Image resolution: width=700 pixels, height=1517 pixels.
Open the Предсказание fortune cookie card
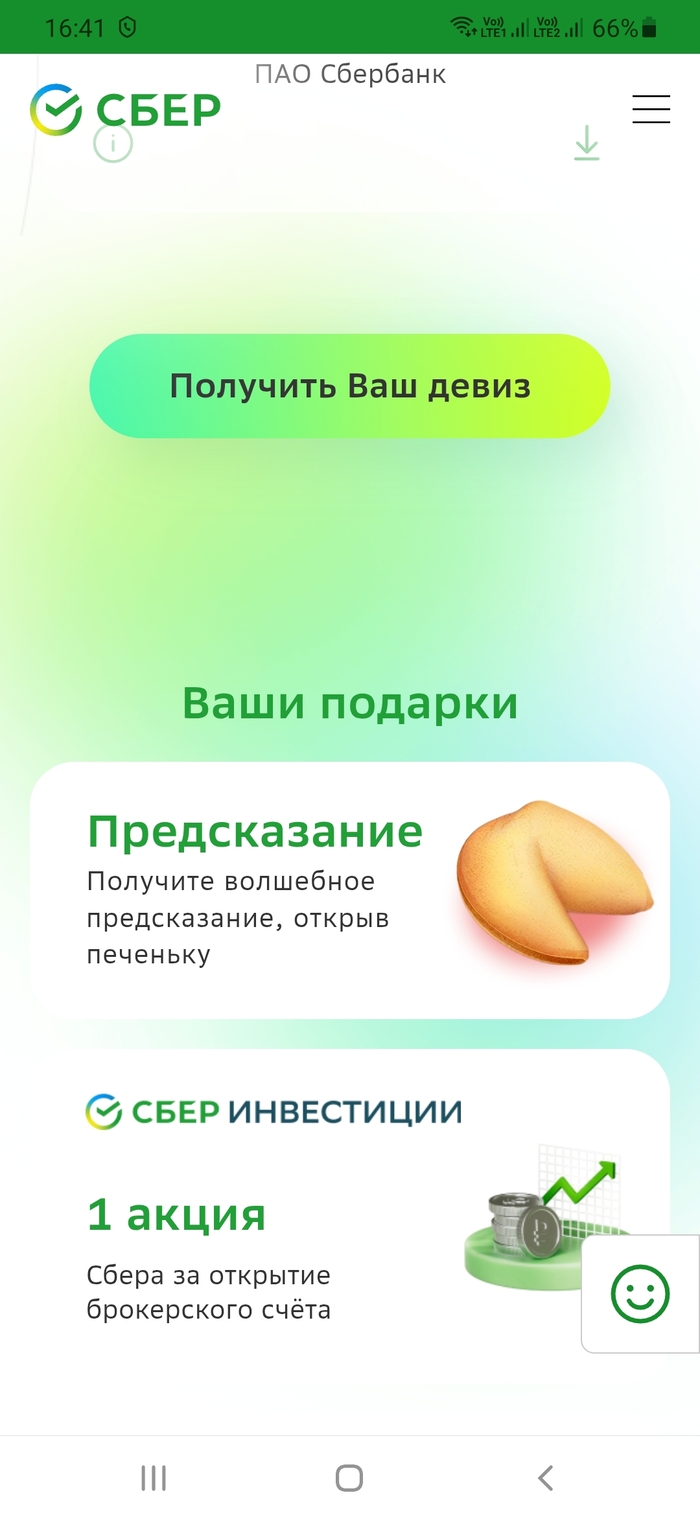pos(350,890)
